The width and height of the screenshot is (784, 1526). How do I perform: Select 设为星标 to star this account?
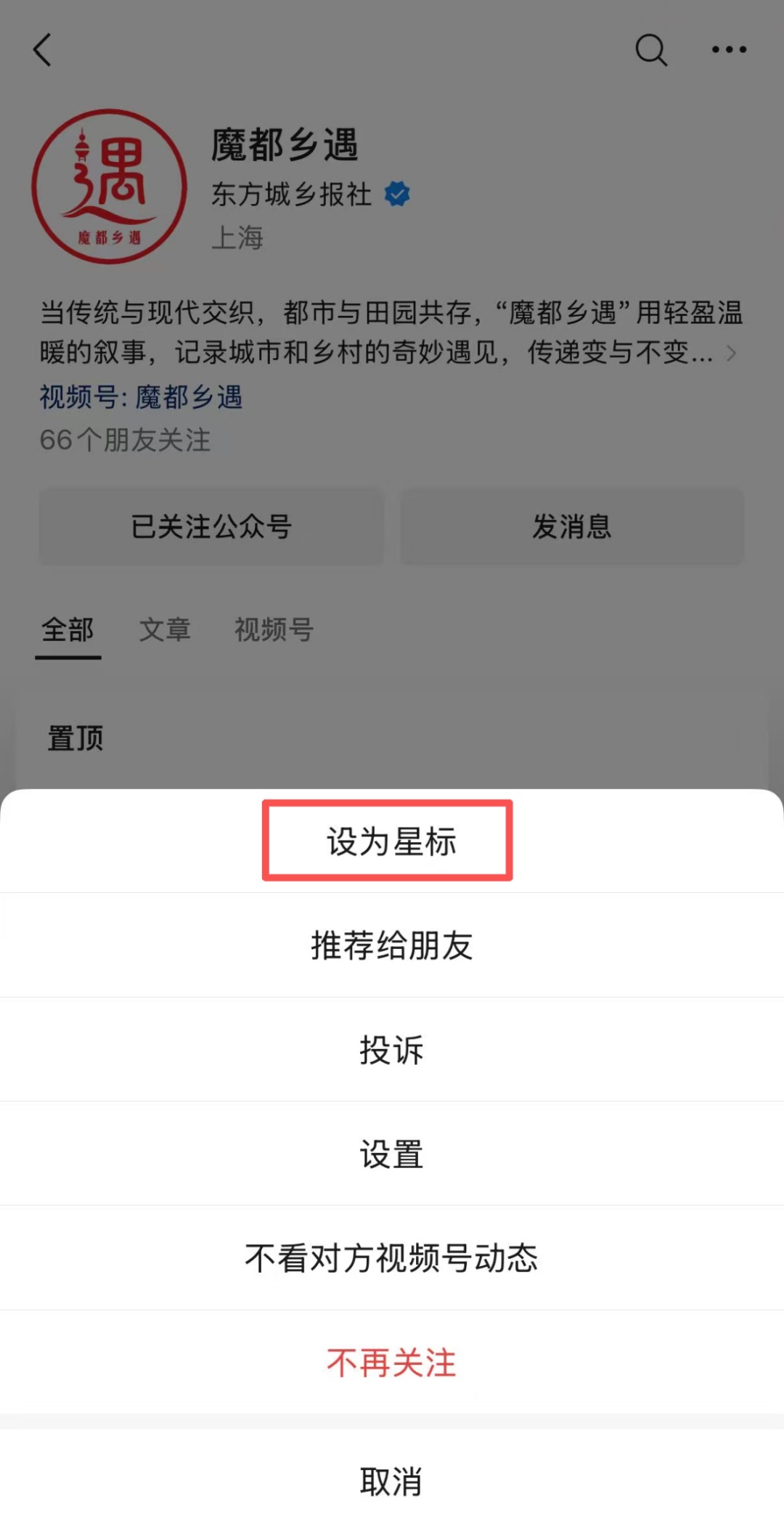tap(391, 841)
